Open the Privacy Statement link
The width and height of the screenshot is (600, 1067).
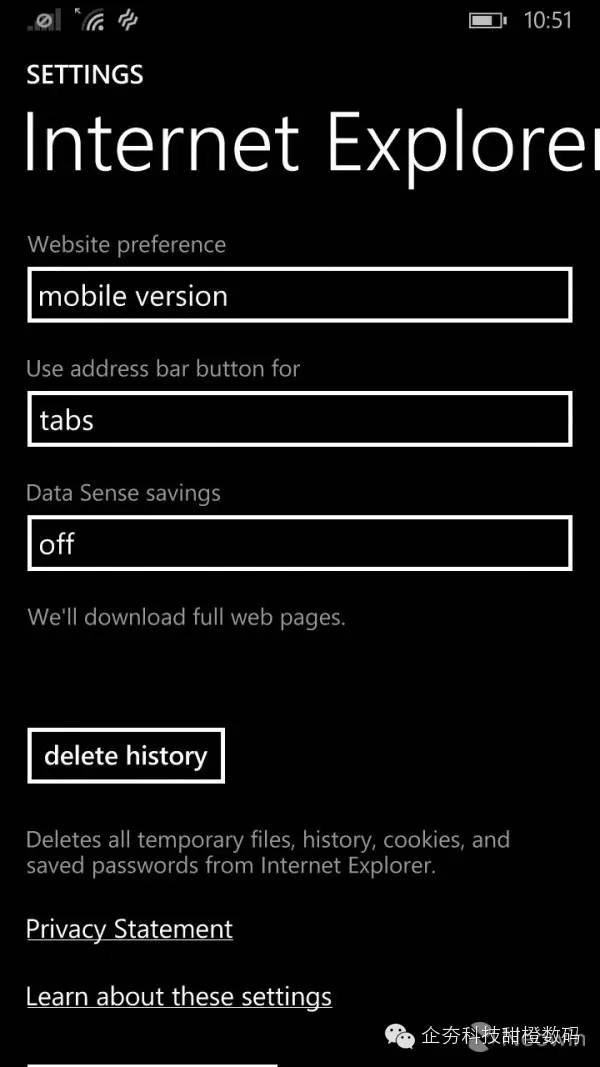click(129, 929)
